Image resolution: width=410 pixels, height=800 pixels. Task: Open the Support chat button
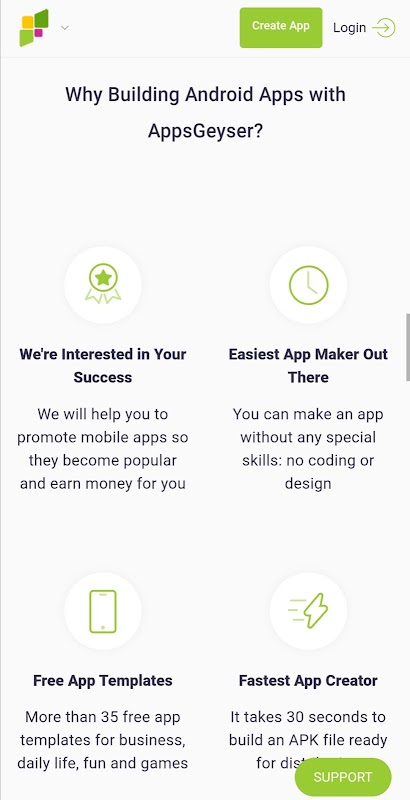343,777
